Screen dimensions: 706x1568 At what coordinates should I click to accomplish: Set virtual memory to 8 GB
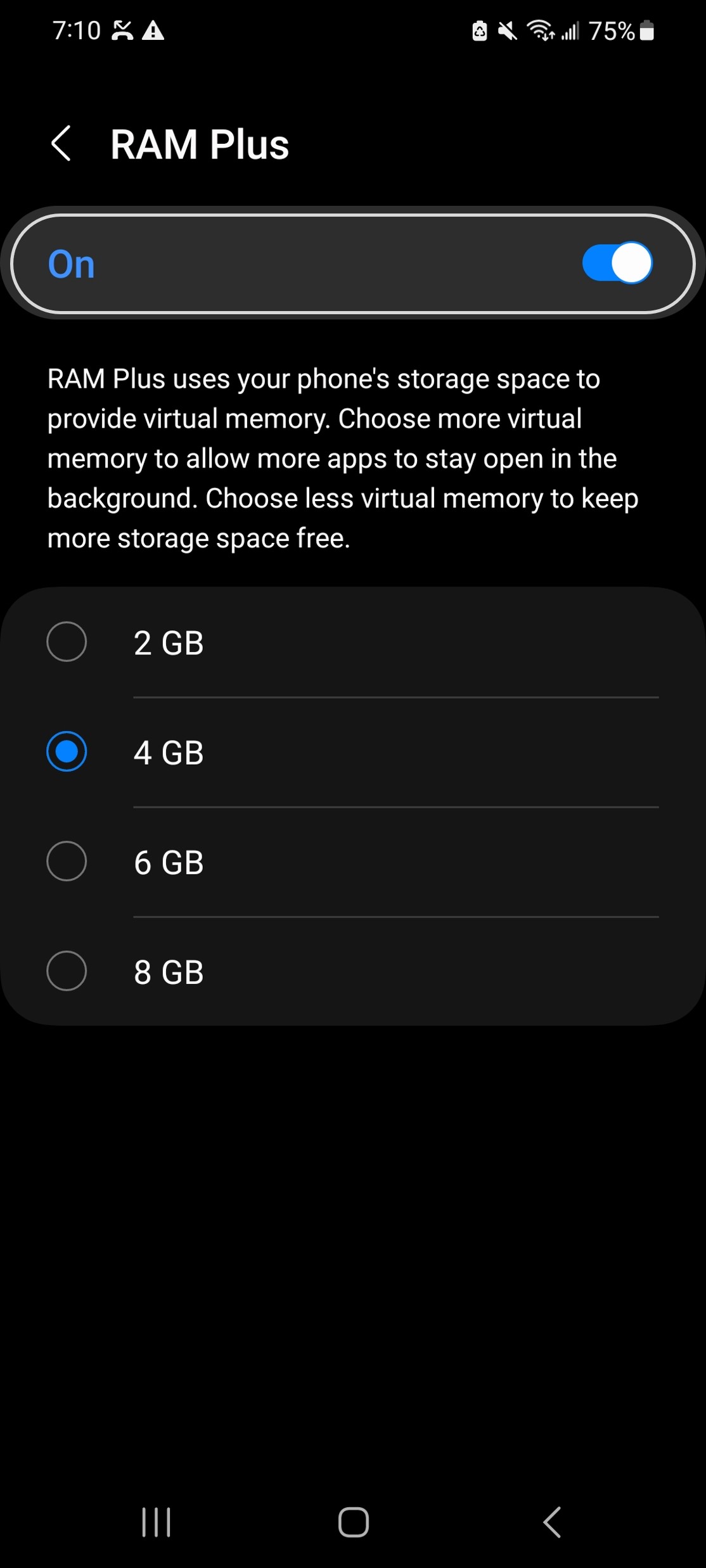pos(353,971)
